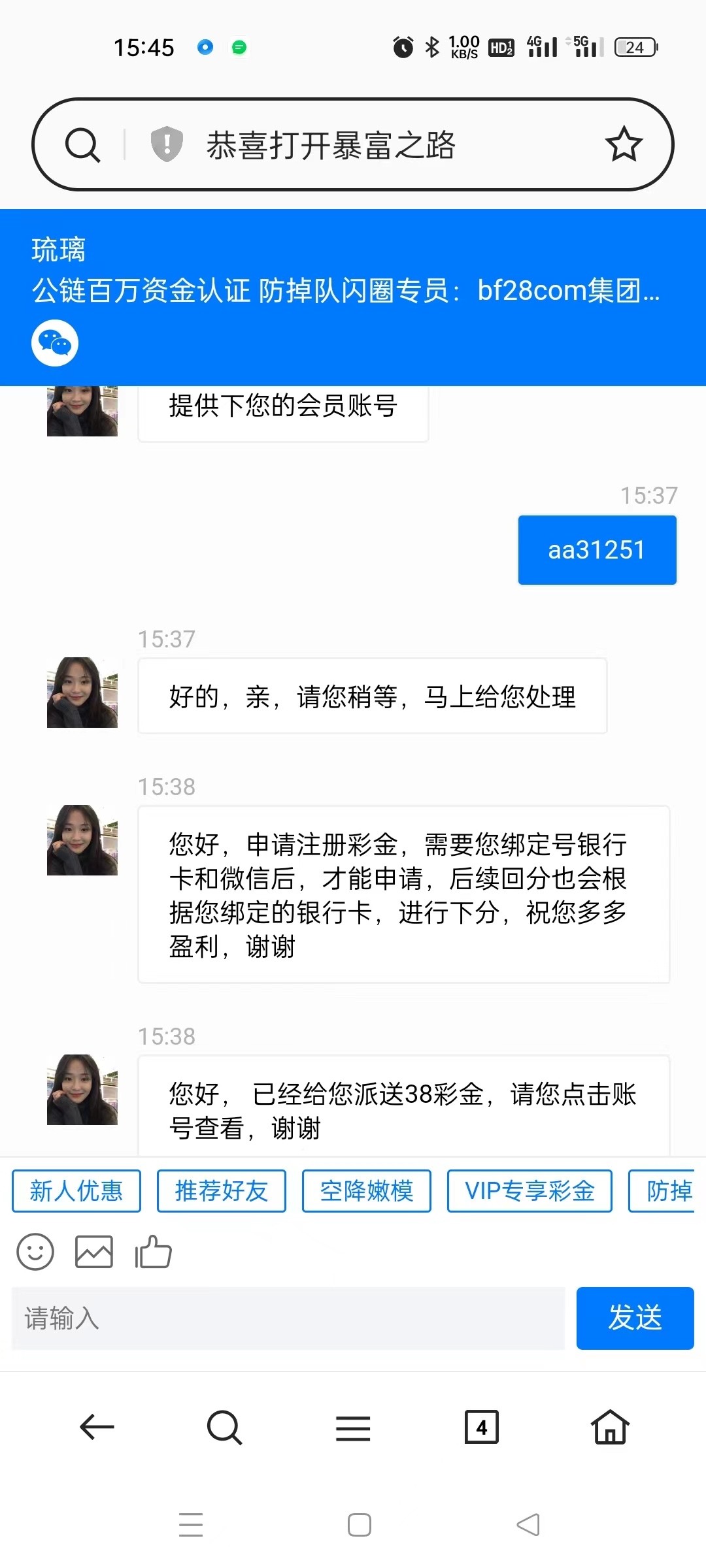Open the VIP专享彩金 chip

click(529, 1191)
